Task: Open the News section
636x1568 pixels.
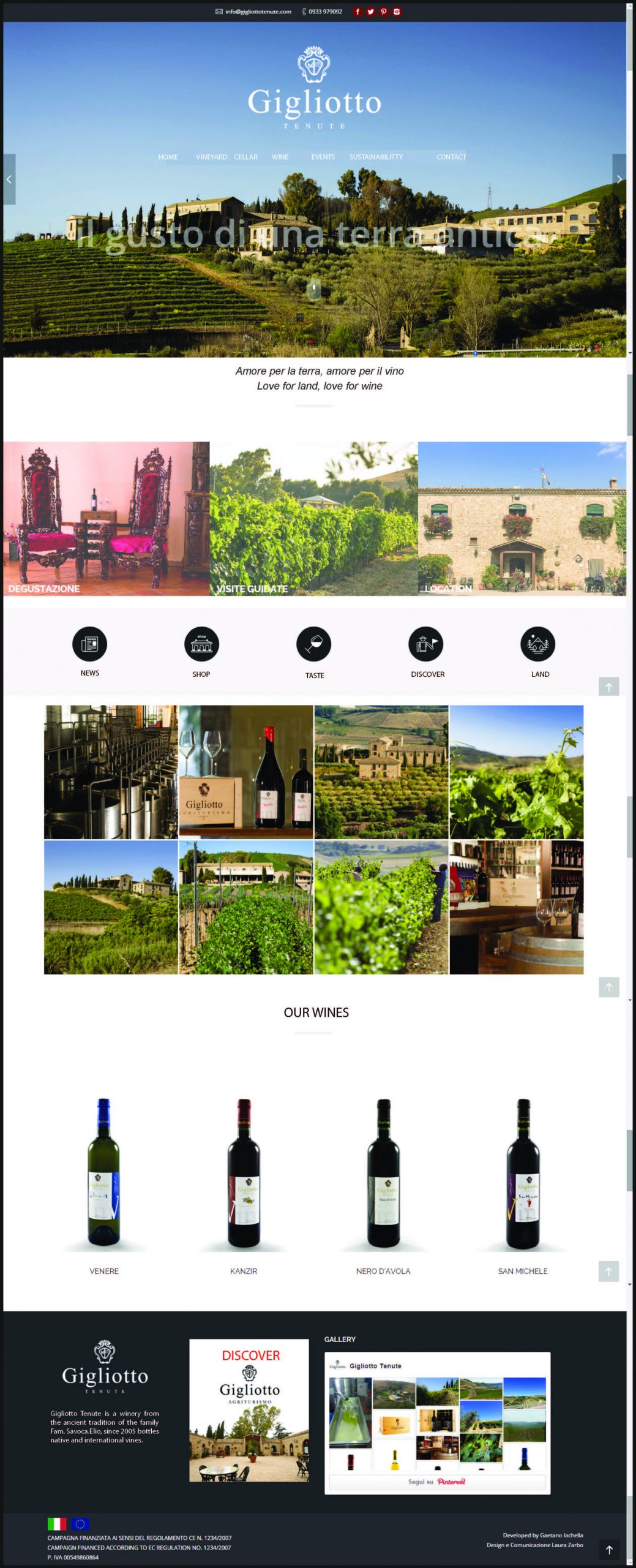Action: pyautogui.click(x=90, y=644)
